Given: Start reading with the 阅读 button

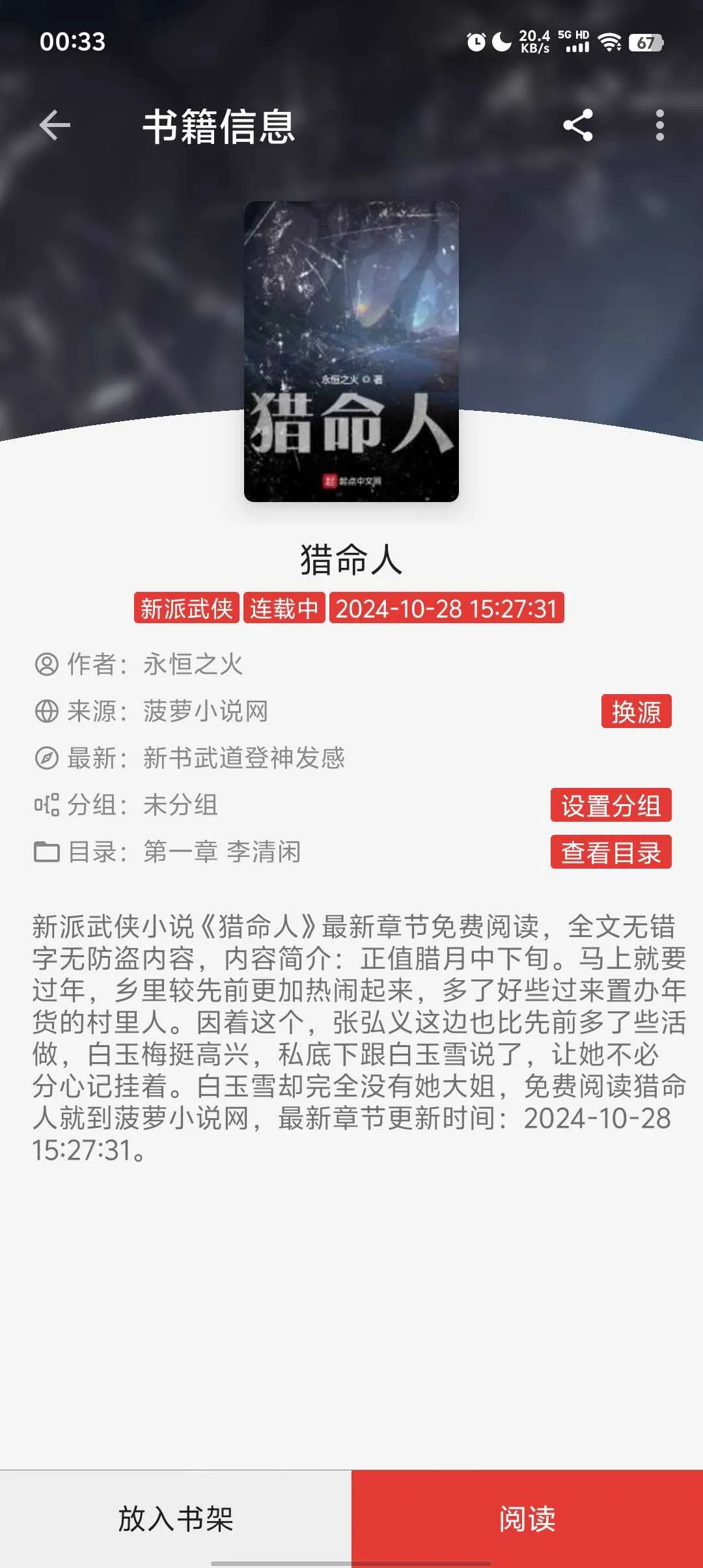Looking at the screenshot, I should pos(527,1519).
